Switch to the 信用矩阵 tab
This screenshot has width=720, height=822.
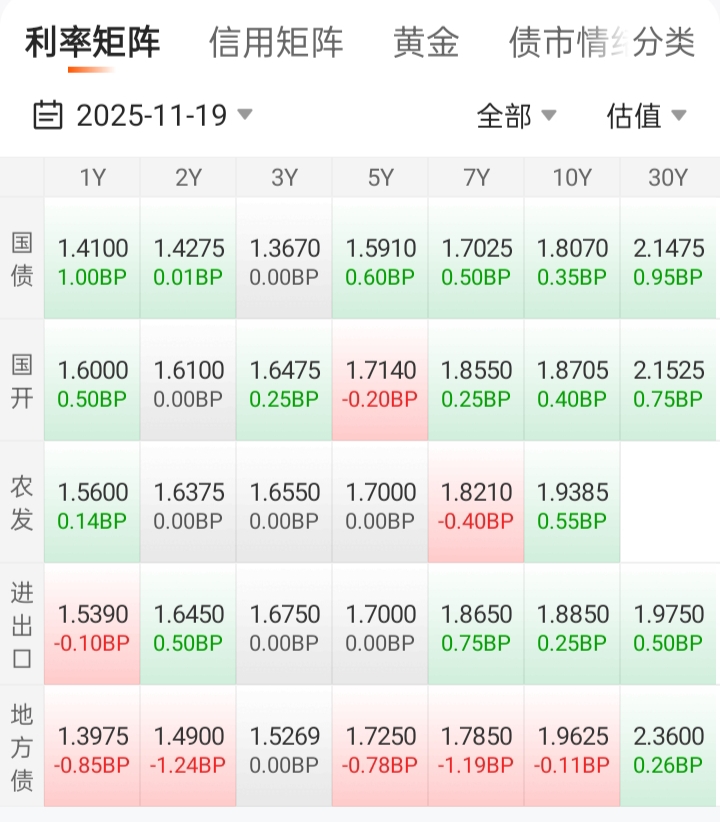tap(276, 43)
